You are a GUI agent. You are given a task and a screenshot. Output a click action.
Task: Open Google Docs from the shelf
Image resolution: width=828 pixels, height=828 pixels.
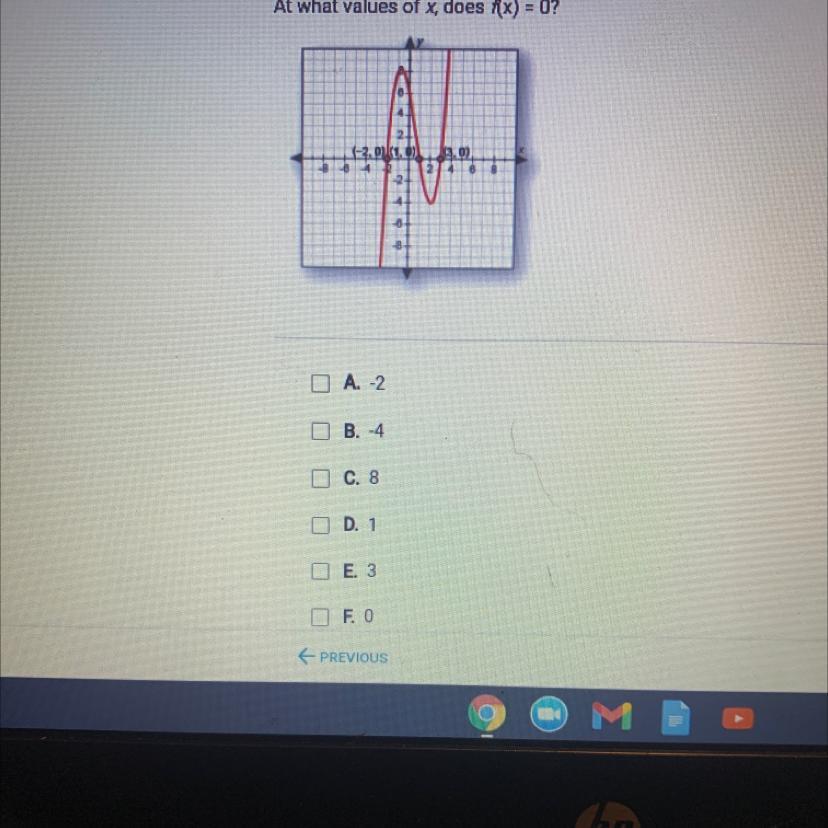tap(676, 716)
